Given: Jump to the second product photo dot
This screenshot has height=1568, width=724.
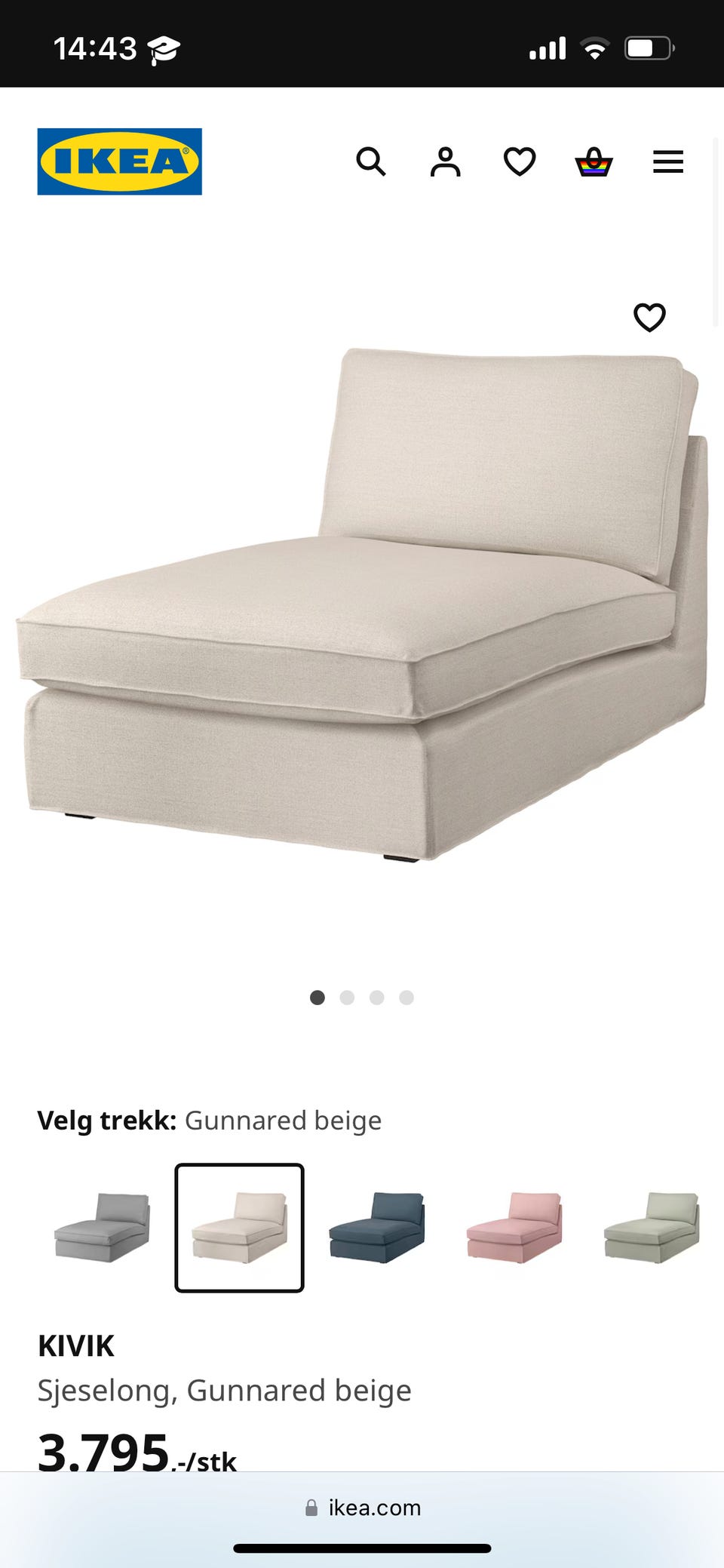Looking at the screenshot, I should 347,998.
